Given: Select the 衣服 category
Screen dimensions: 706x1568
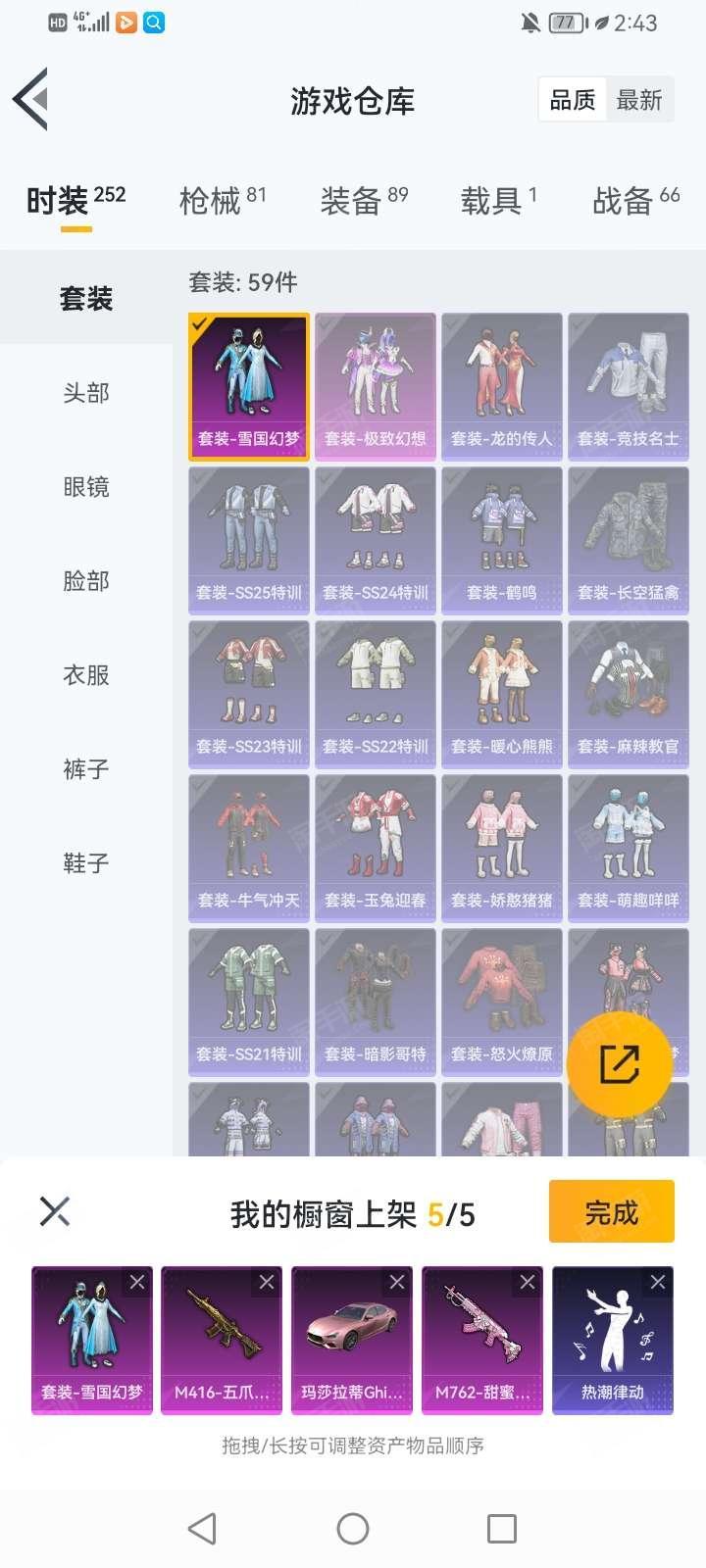Looking at the screenshot, I should [x=86, y=675].
